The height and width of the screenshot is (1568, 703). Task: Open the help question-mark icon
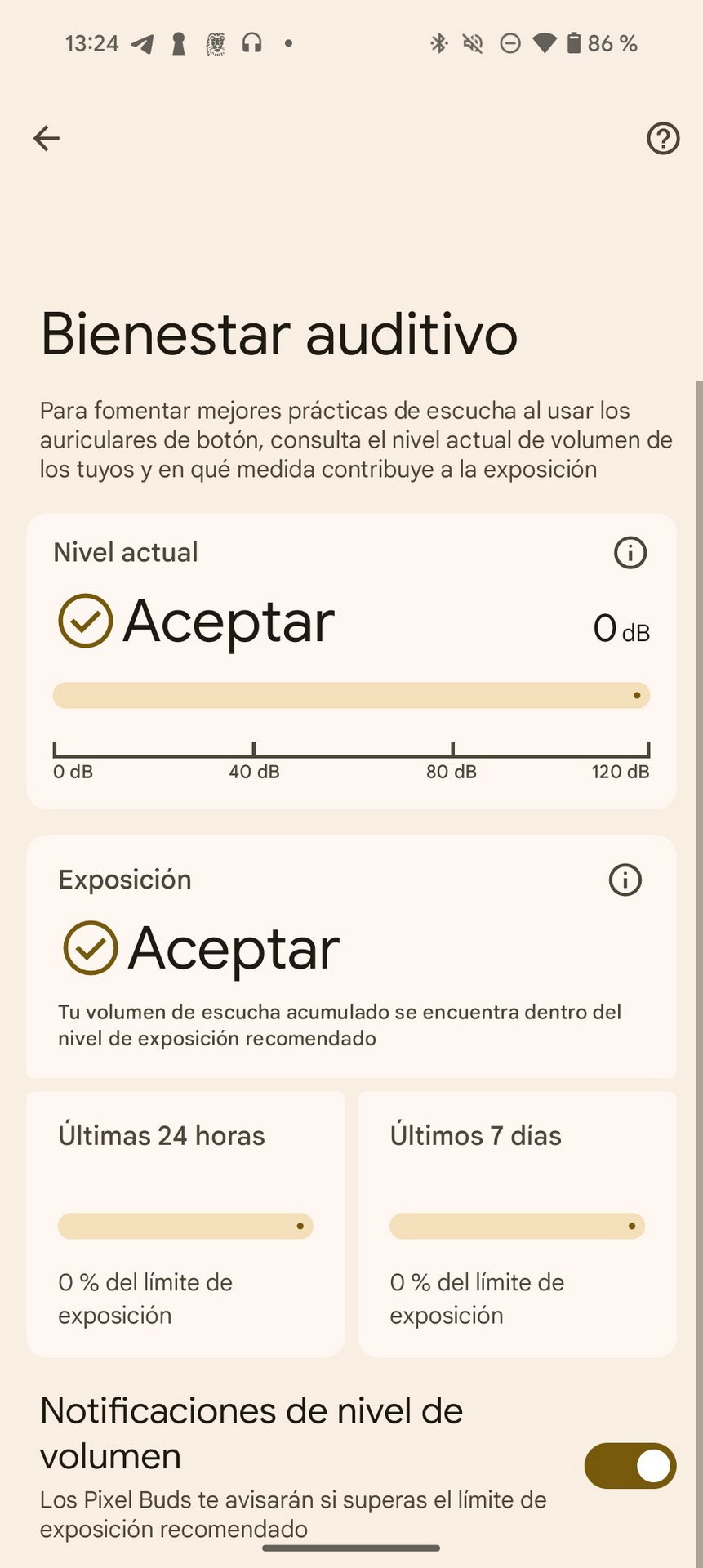pyautogui.click(x=663, y=138)
